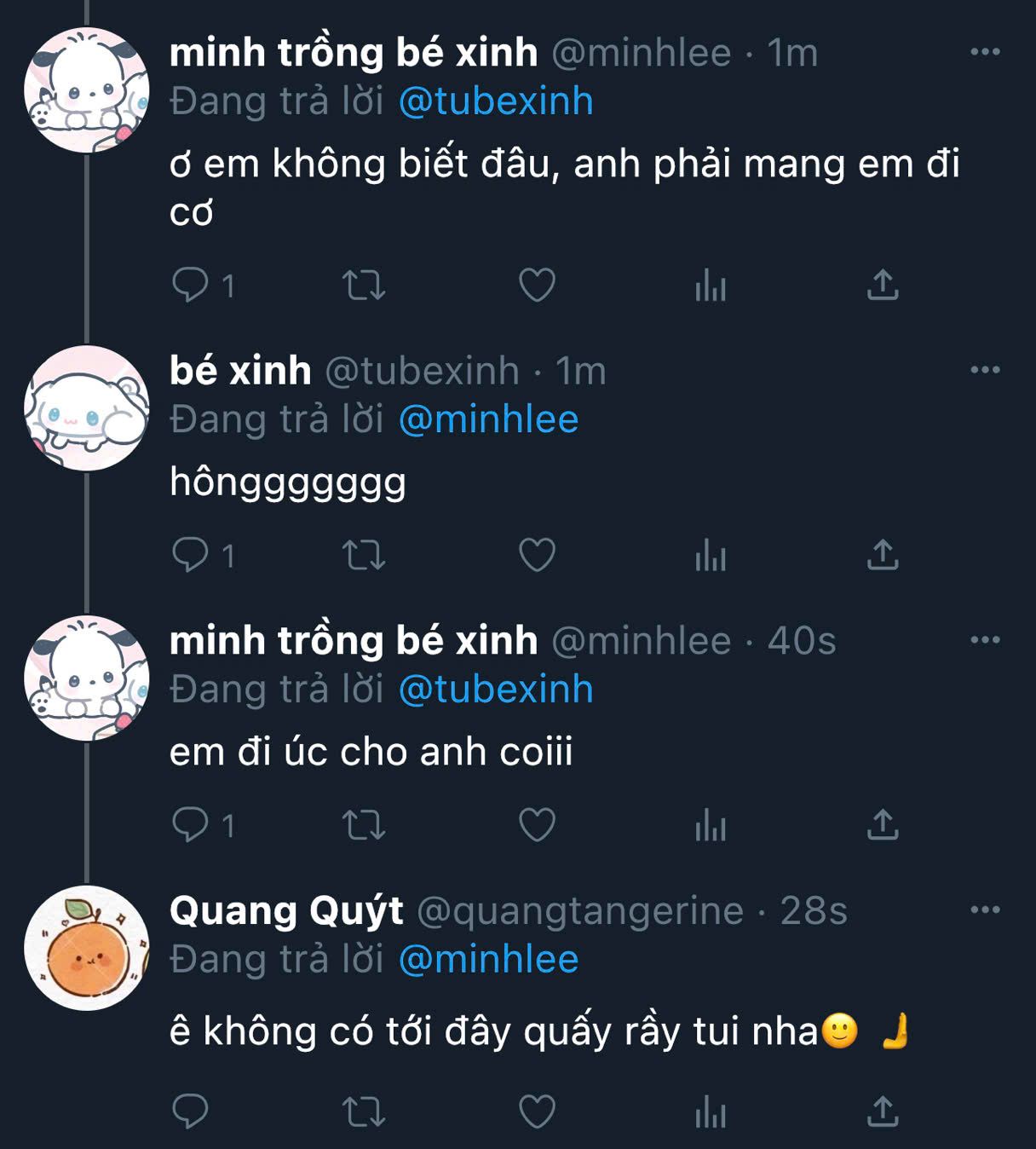Reply to the "hôngggggg" tweet
Image resolution: width=1036 pixels, height=1149 pixels.
point(190,555)
